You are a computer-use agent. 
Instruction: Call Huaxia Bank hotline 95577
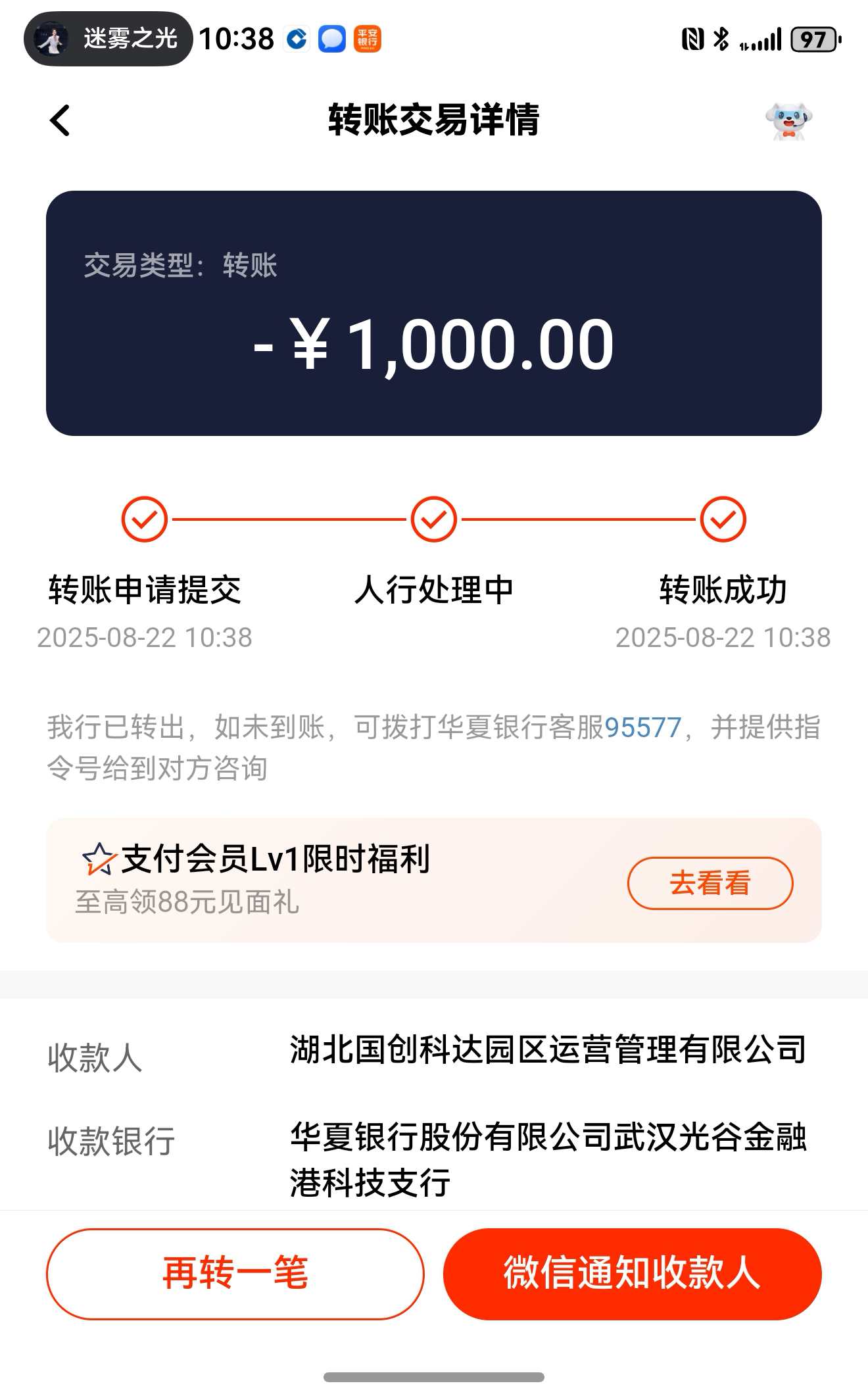pos(642,728)
